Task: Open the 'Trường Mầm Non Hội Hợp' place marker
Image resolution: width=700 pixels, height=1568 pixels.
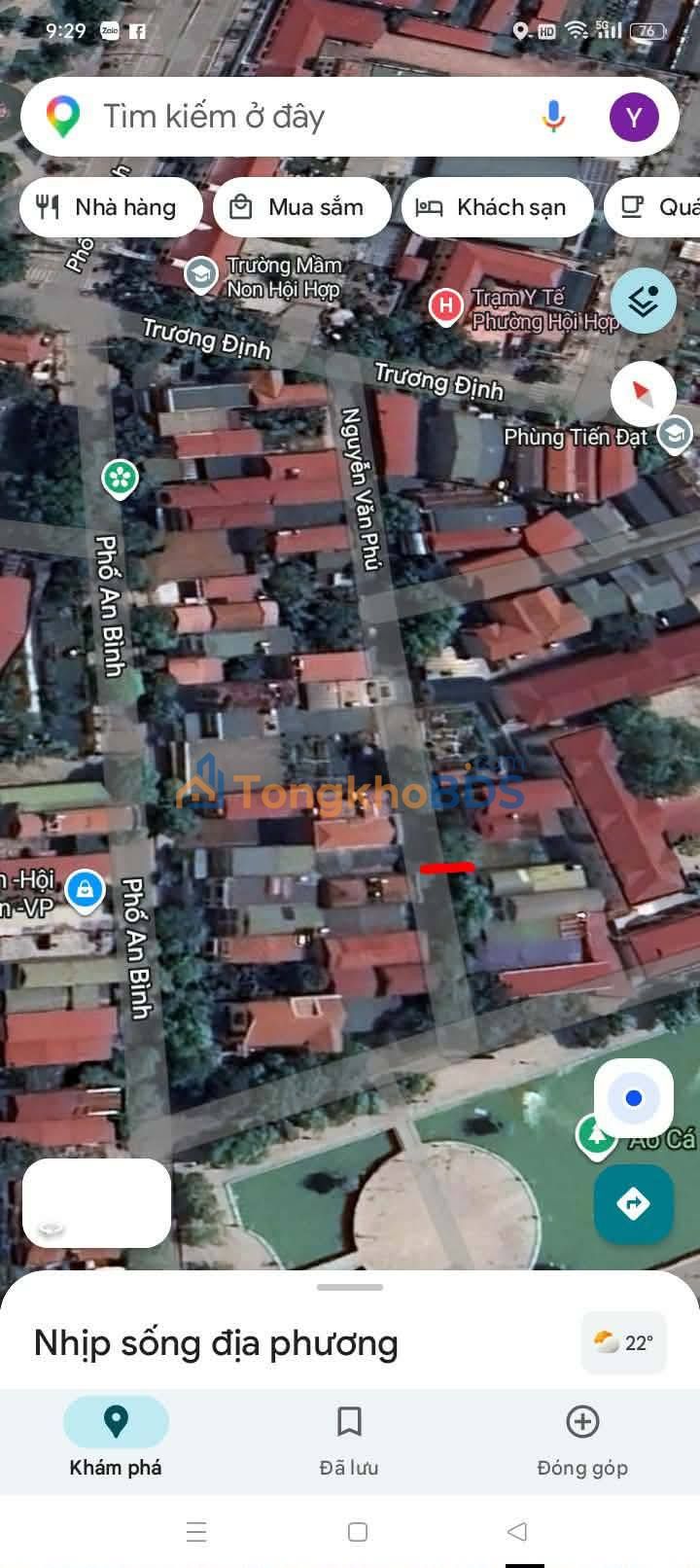Action: (x=201, y=273)
